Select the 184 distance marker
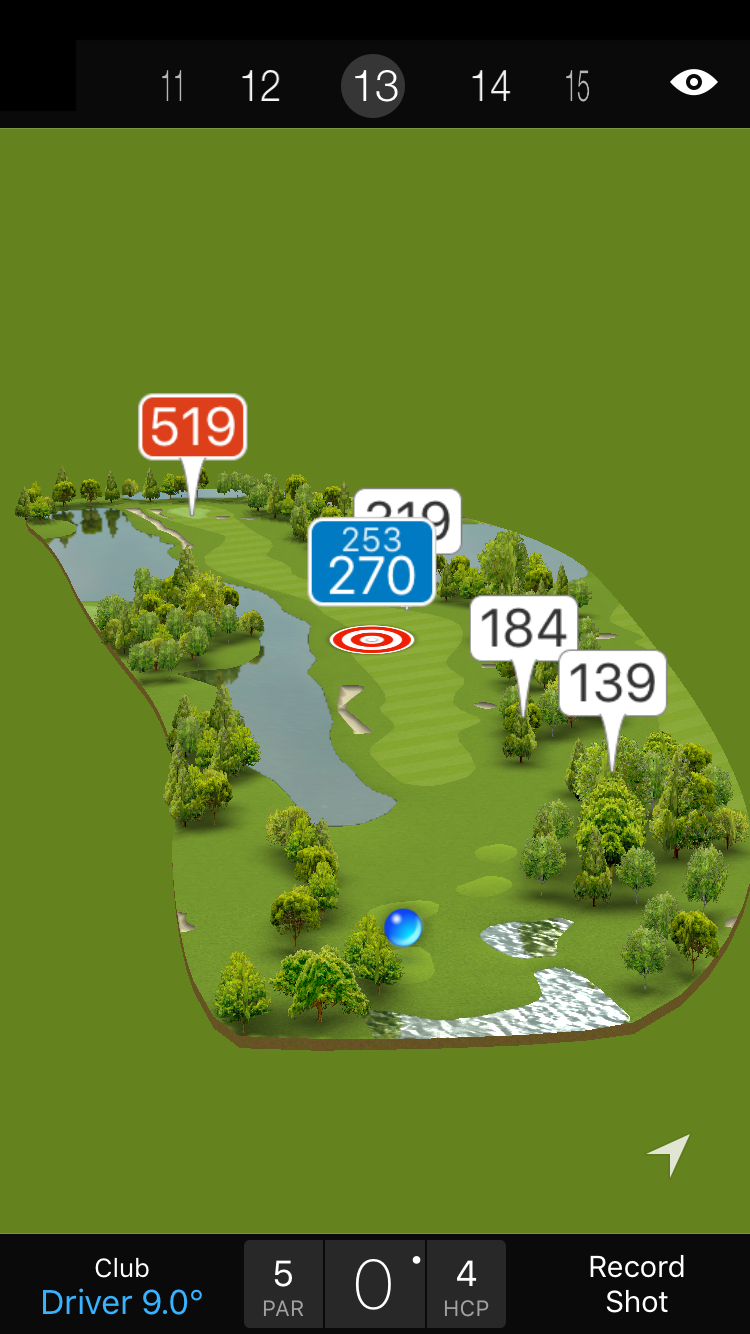This screenshot has width=750, height=1334. 524,628
